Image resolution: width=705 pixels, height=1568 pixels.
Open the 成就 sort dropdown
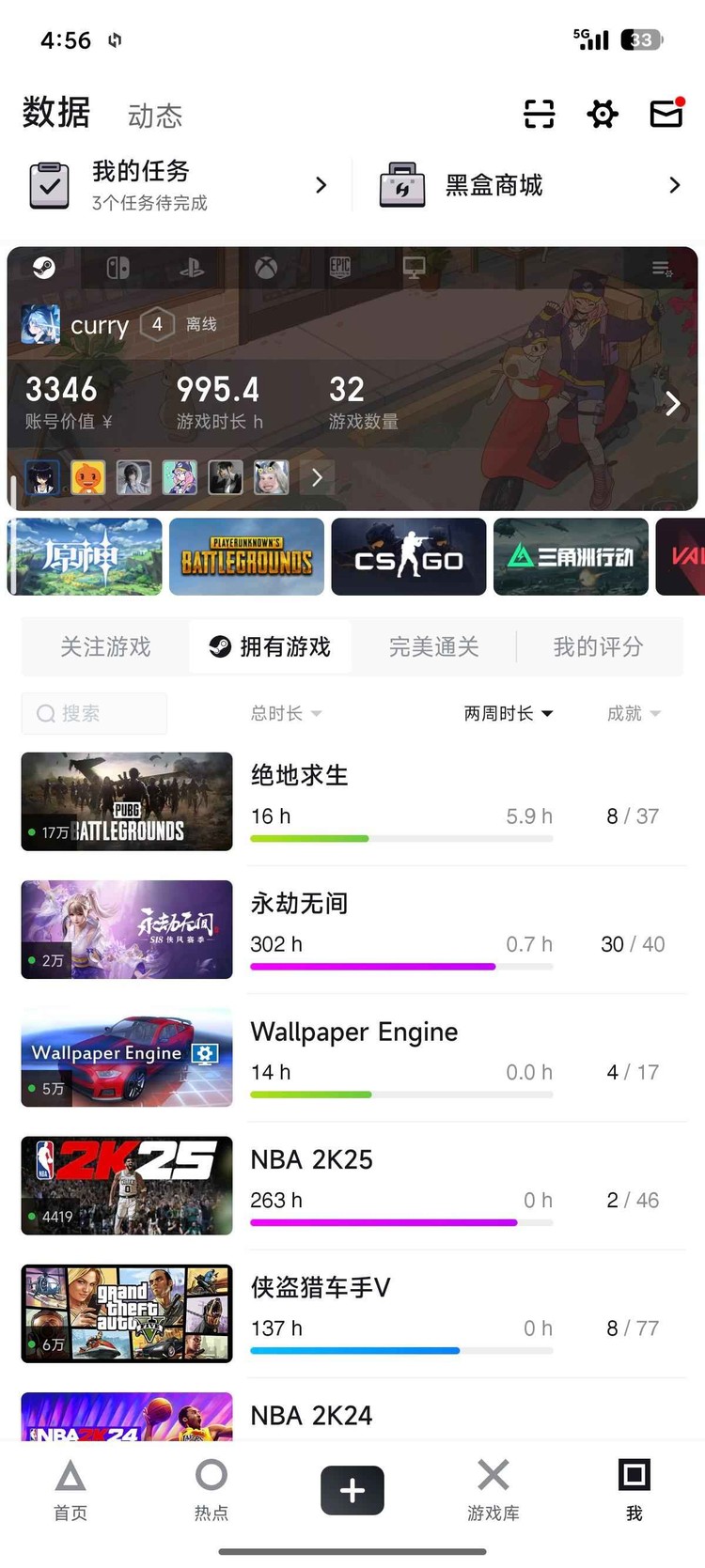tap(633, 714)
